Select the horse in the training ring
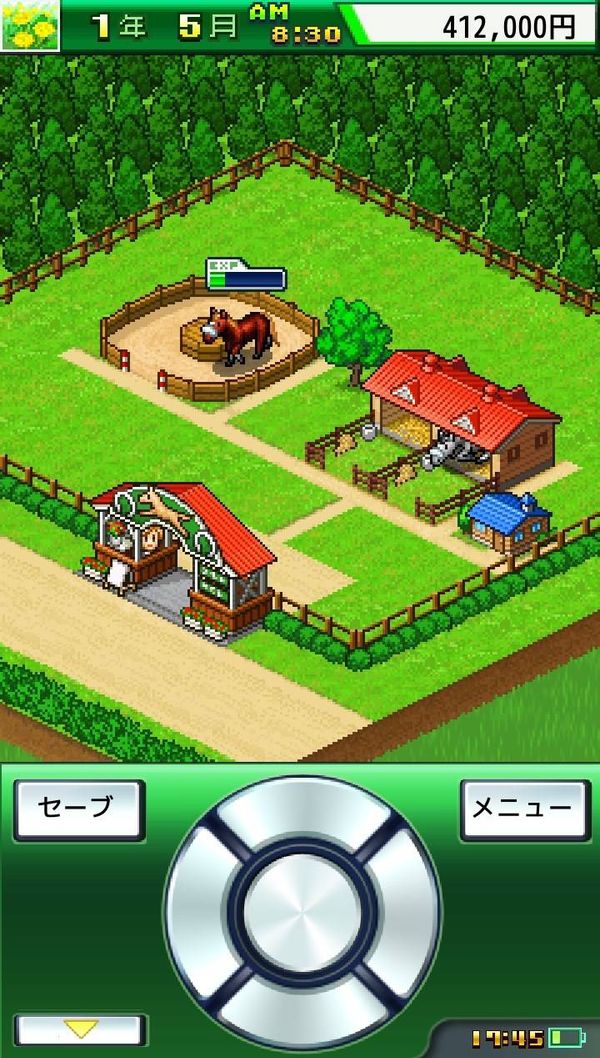The width and height of the screenshot is (600, 1058). point(240,335)
